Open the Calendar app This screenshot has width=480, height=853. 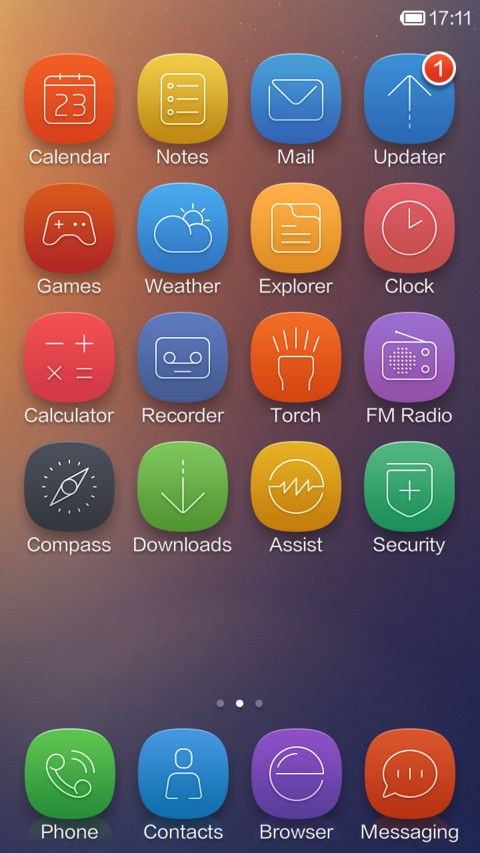69,99
